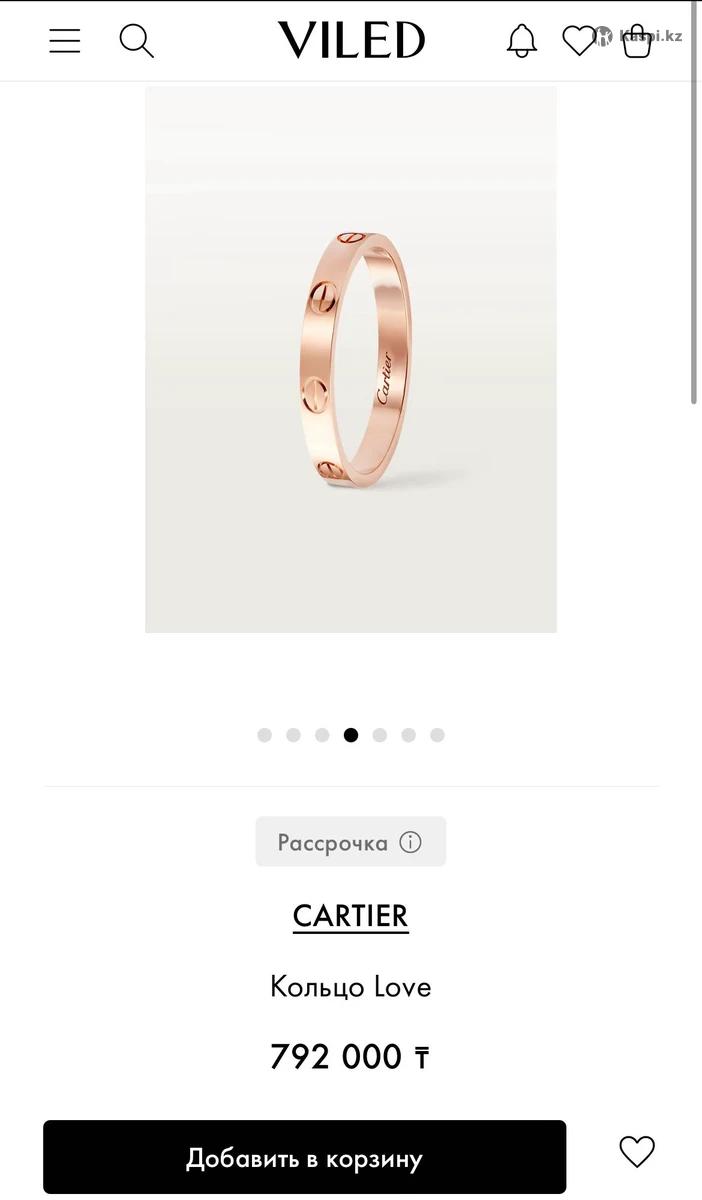Open the shopping bag
The image size is (702, 1200).
637,42
